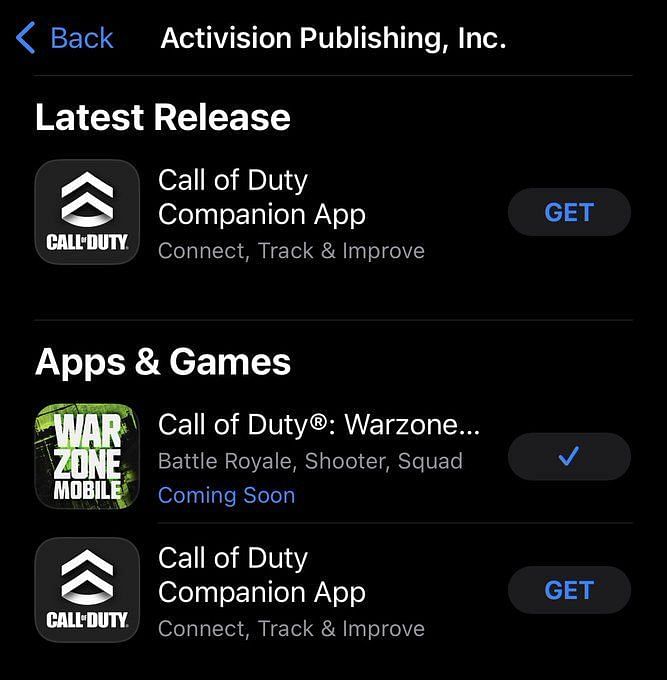Go back using the Back button
The image size is (667, 680).
coord(65,39)
